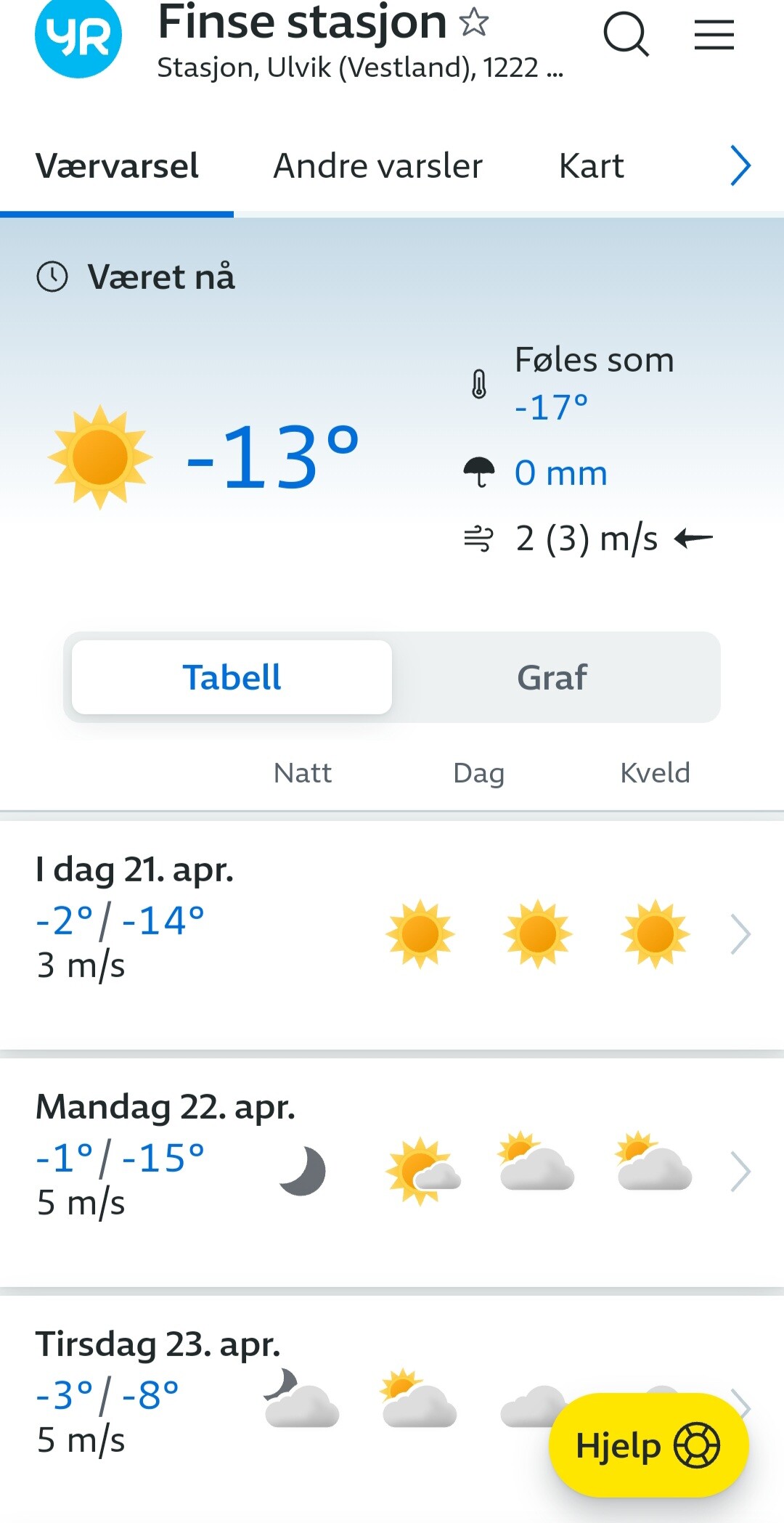784x1523 pixels.
Task: Switch to the Andre varsler tab
Action: pos(377,166)
